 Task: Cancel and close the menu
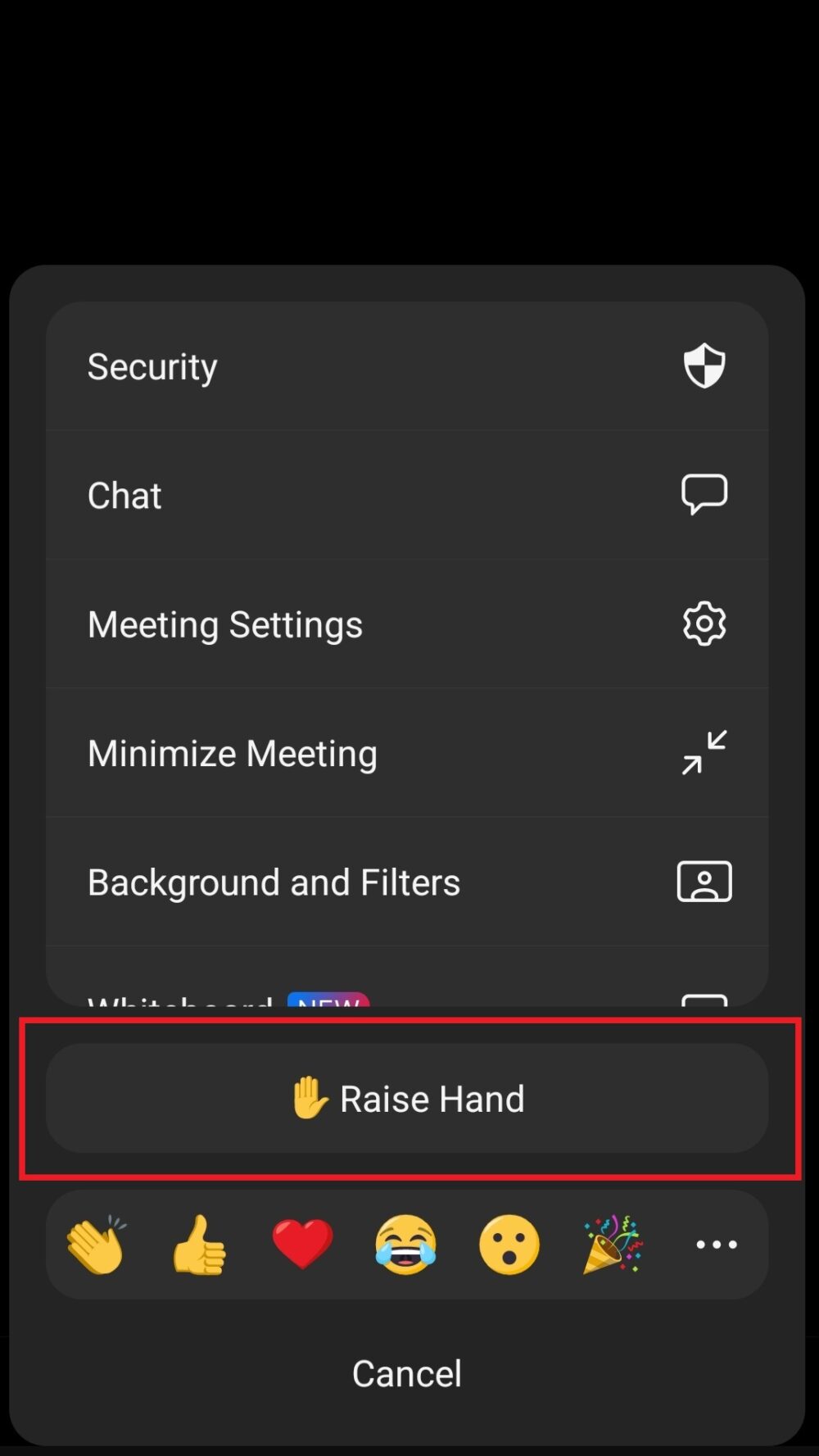(x=407, y=1373)
